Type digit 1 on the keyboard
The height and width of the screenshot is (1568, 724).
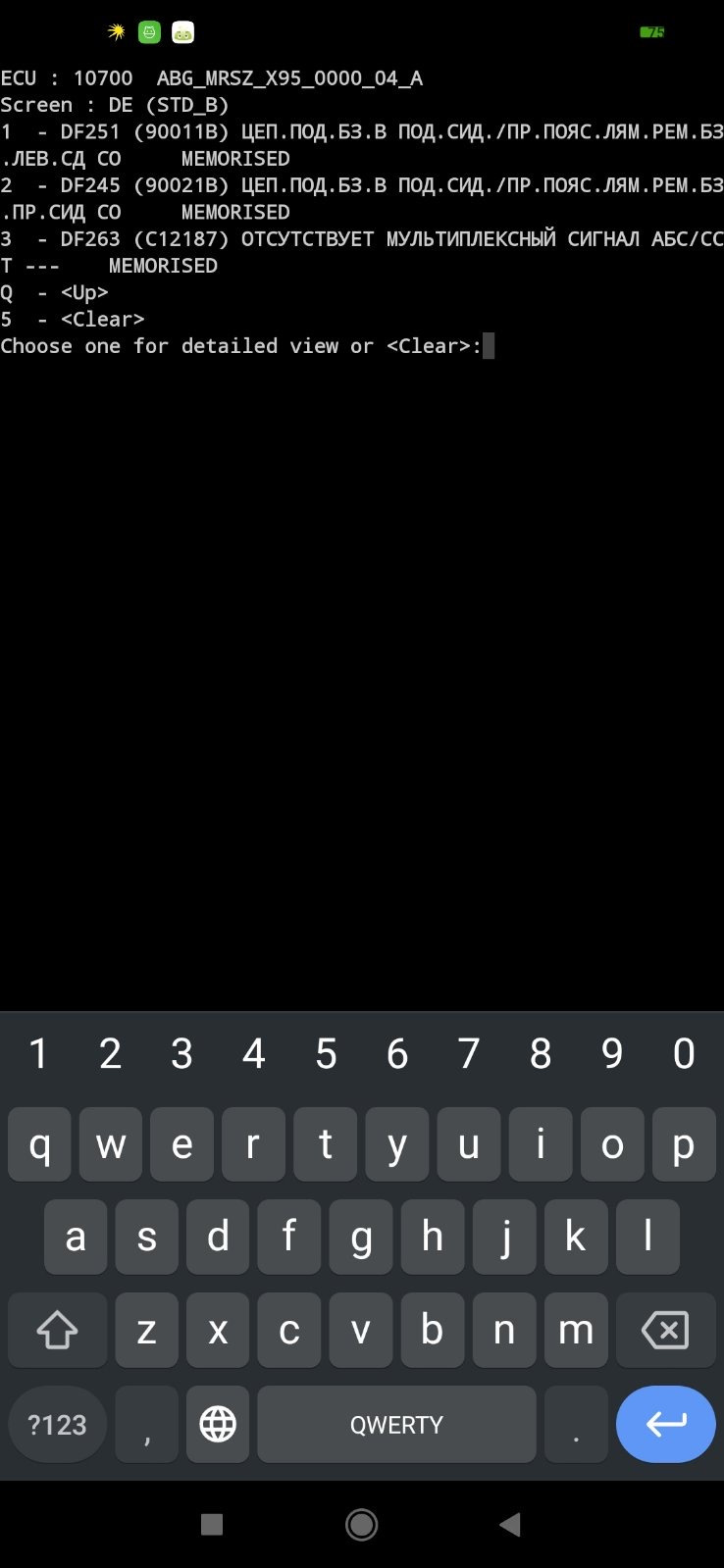point(38,1054)
